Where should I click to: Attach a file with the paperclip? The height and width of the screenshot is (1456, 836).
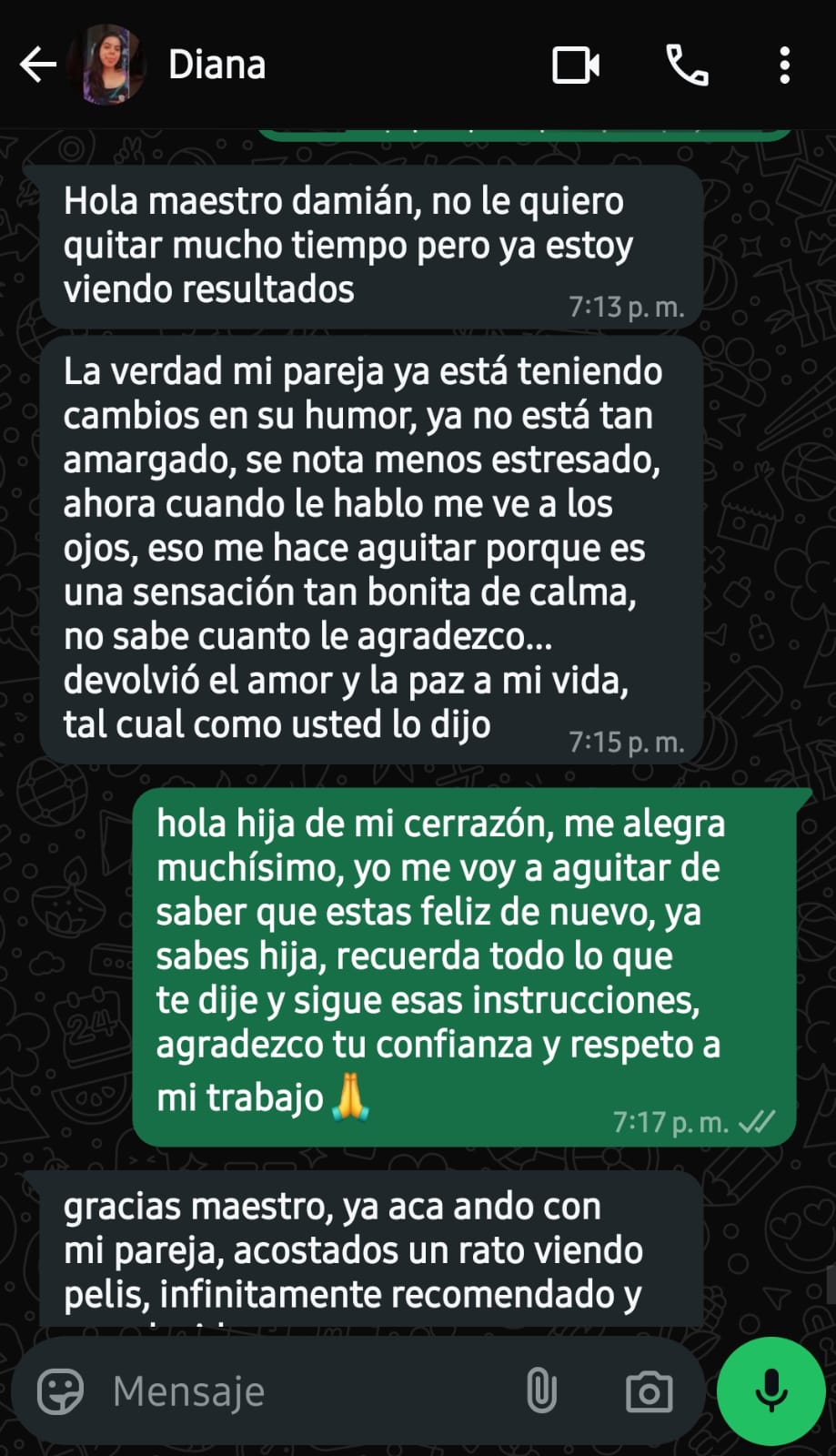pyautogui.click(x=541, y=1391)
